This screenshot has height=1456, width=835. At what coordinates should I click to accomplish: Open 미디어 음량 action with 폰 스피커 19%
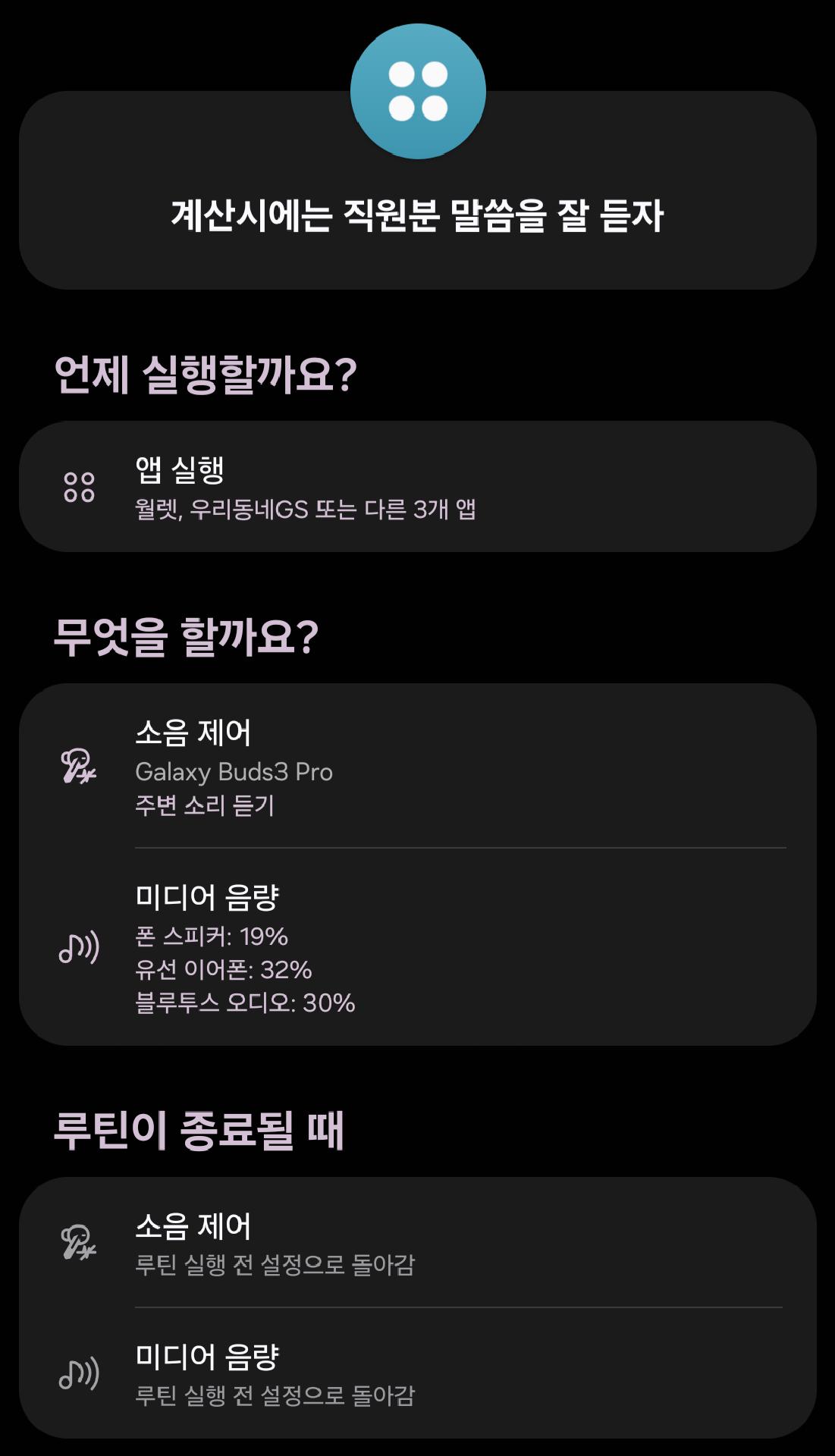tap(417, 948)
